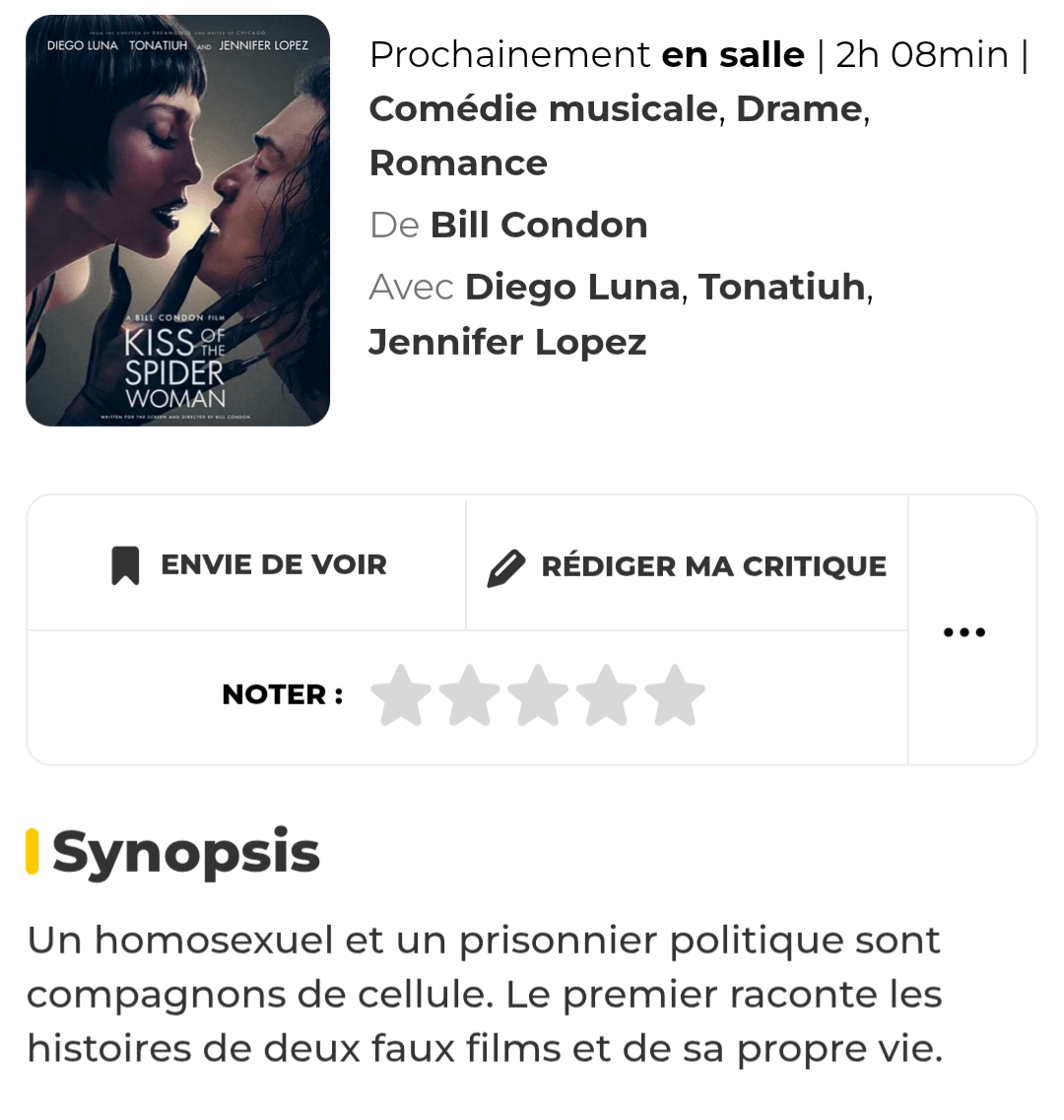1064x1120 pixels.
Task: Tap Rédiger ma critique button
Action: tap(687, 566)
